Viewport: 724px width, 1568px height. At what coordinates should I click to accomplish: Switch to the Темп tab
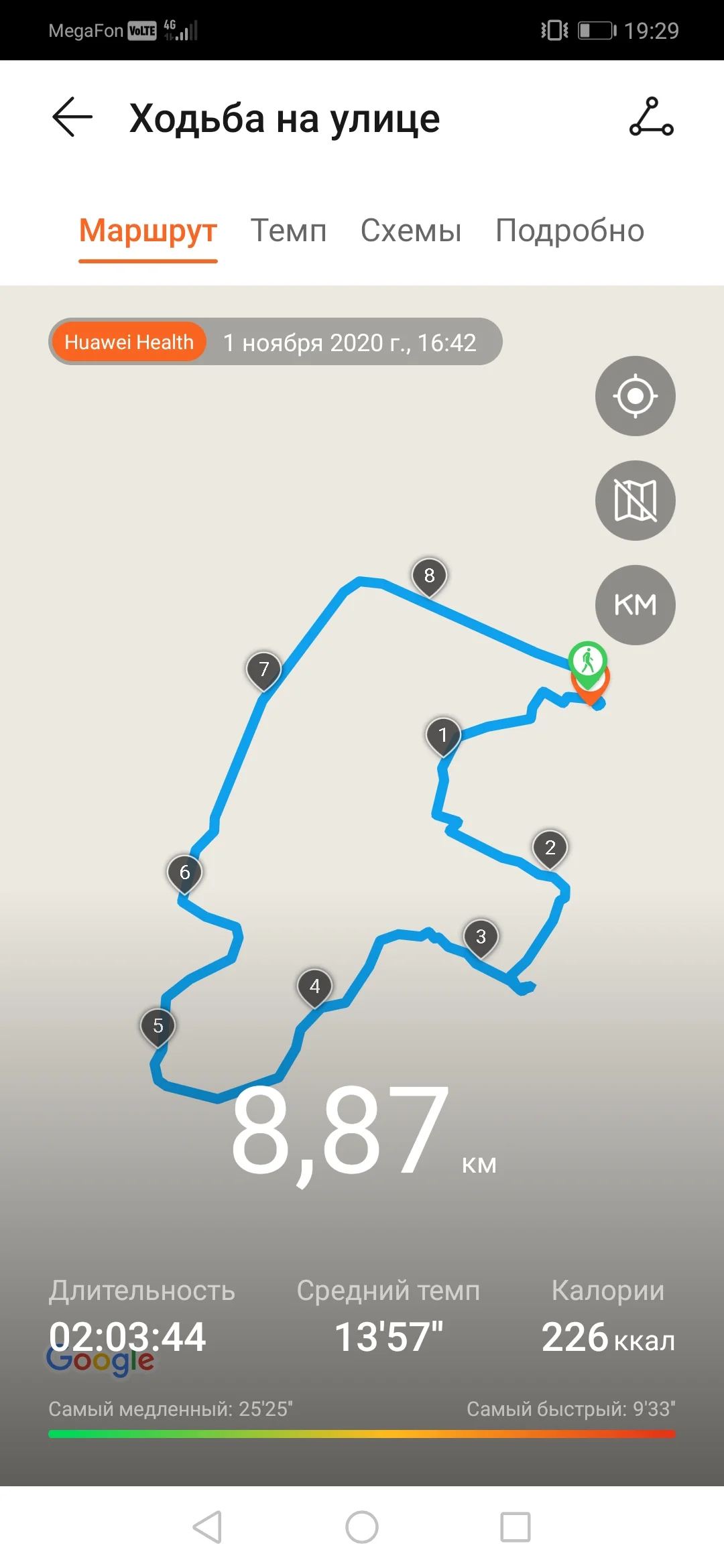(x=288, y=231)
